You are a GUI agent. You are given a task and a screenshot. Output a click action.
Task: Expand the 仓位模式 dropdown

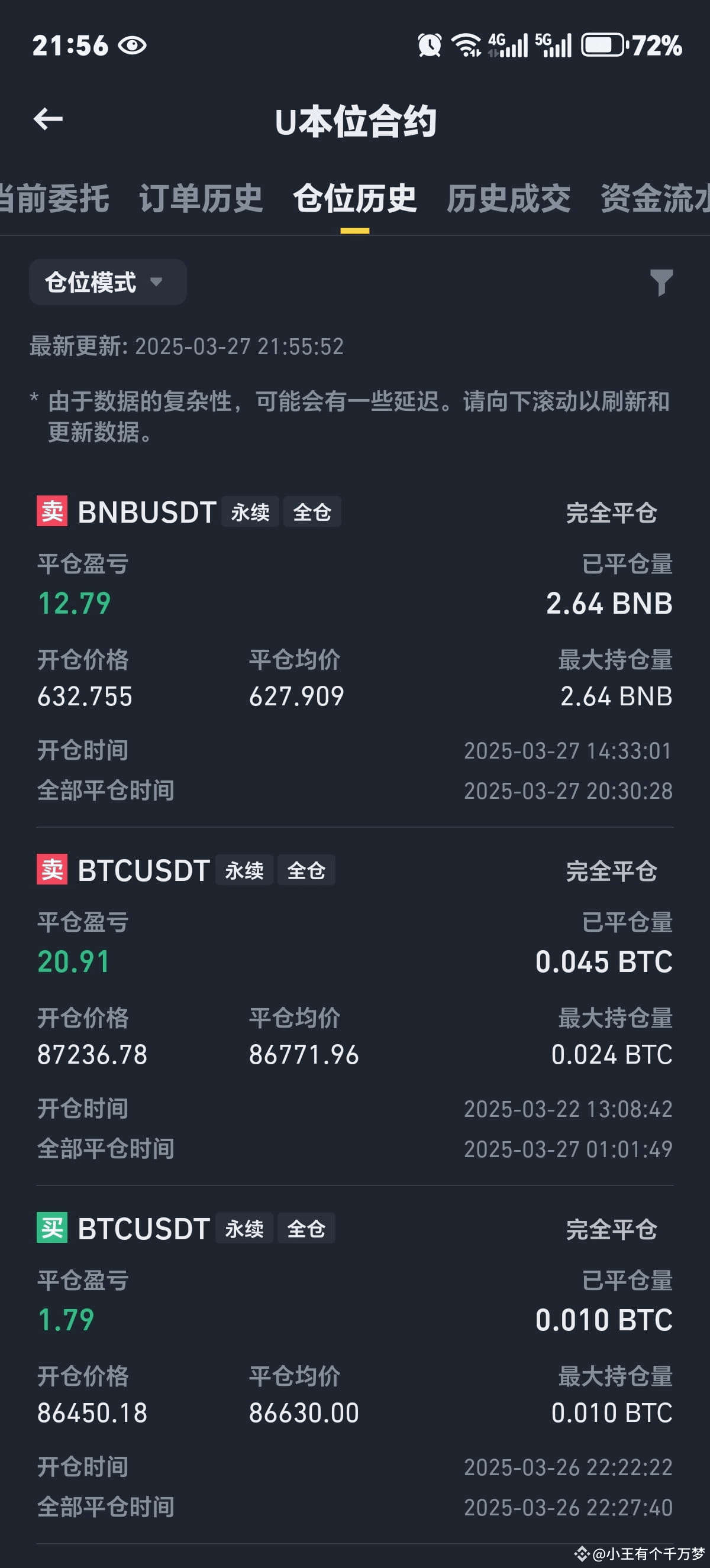(x=107, y=283)
